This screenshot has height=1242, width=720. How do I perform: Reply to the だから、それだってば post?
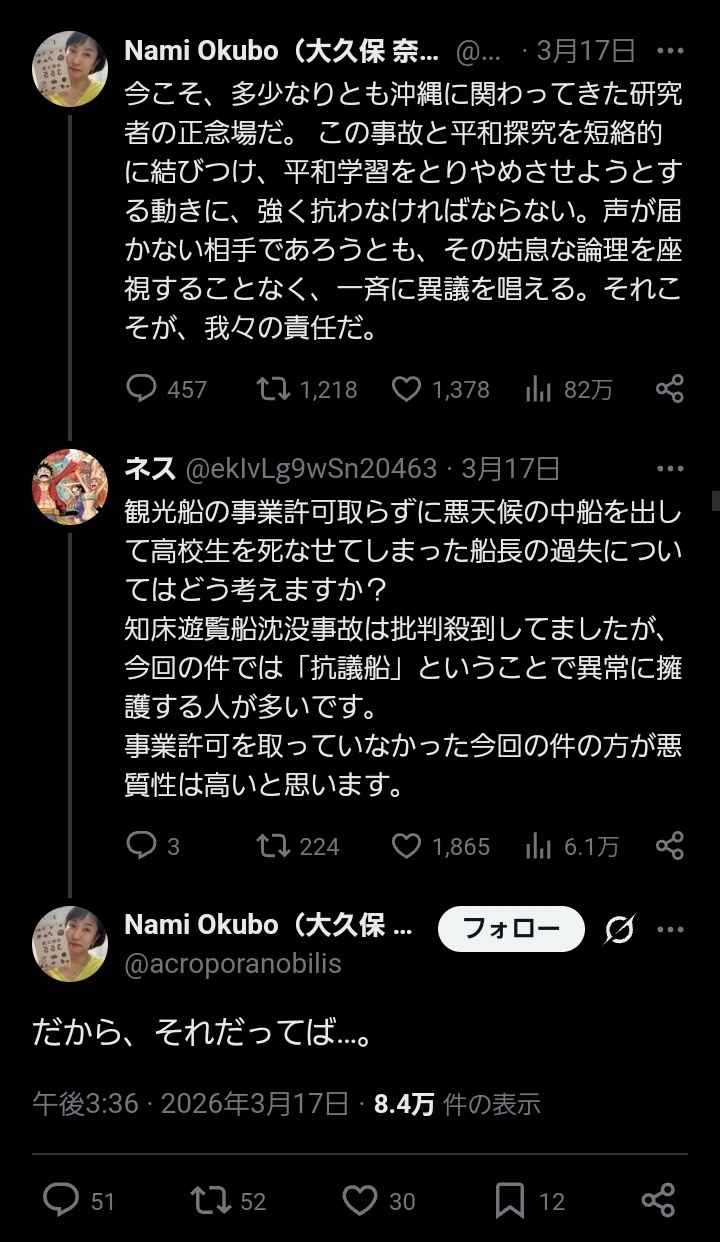pyautogui.click(x=61, y=1199)
